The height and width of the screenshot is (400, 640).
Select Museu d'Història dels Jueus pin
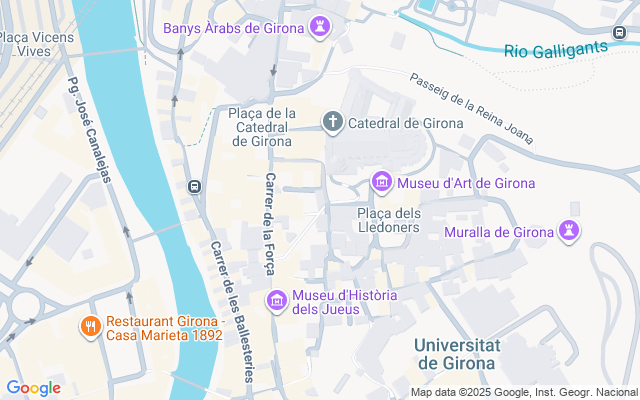point(276,299)
